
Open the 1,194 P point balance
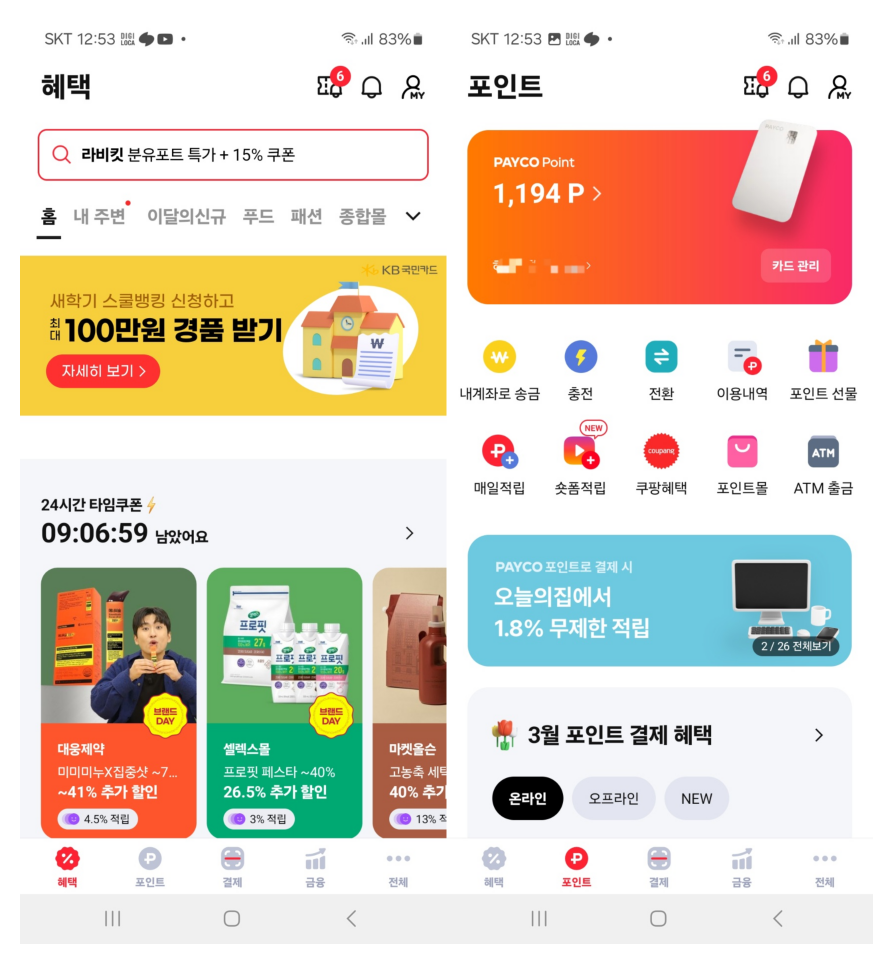pos(546,193)
